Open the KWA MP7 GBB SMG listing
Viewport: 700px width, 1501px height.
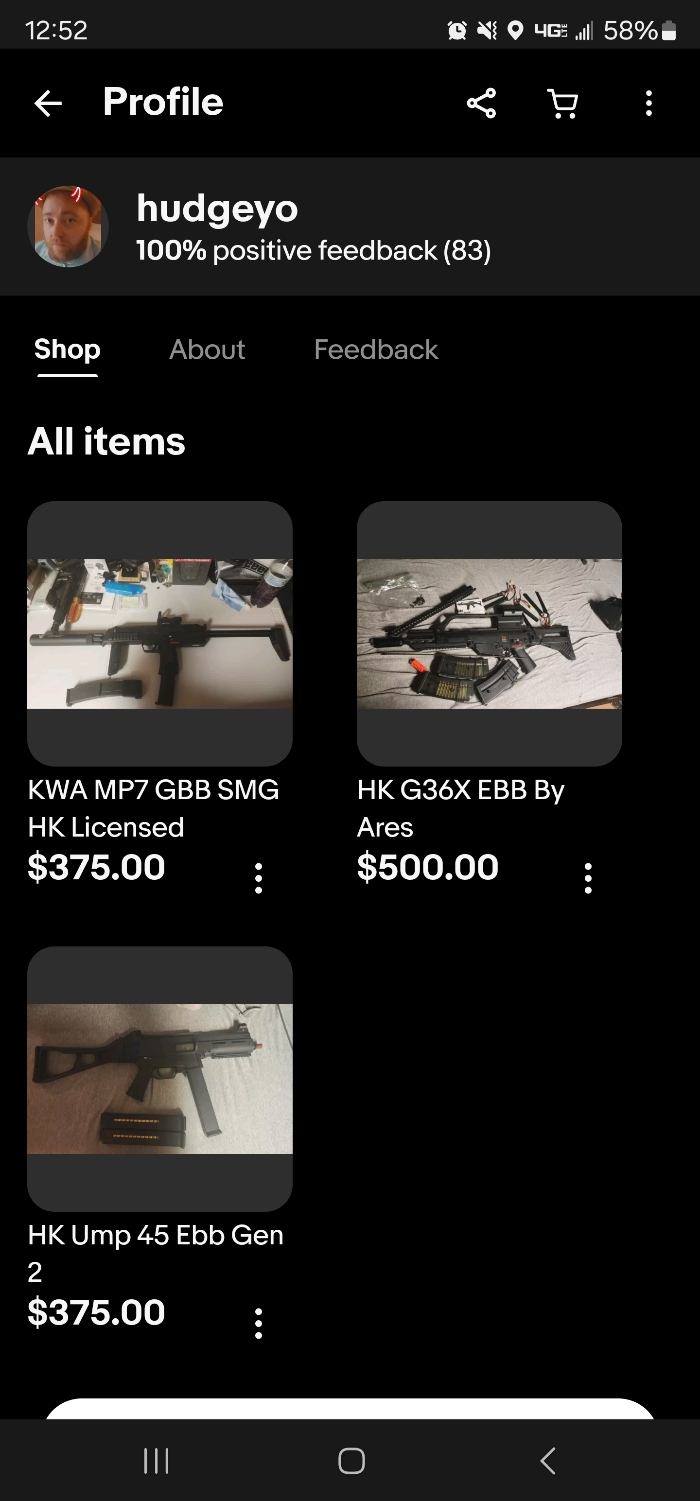tap(160, 634)
